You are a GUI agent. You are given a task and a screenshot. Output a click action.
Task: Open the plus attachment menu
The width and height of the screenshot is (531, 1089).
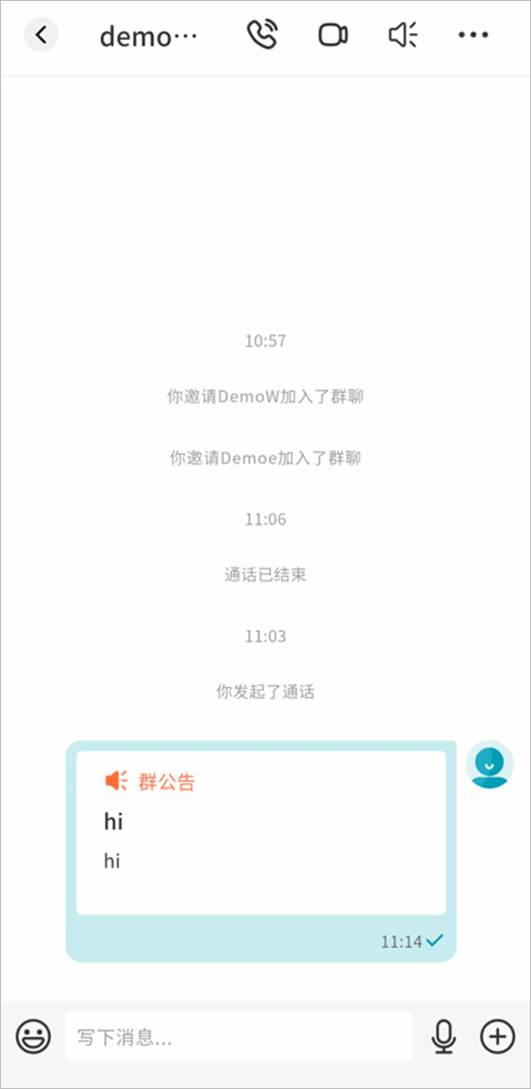click(x=498, y=1037)
